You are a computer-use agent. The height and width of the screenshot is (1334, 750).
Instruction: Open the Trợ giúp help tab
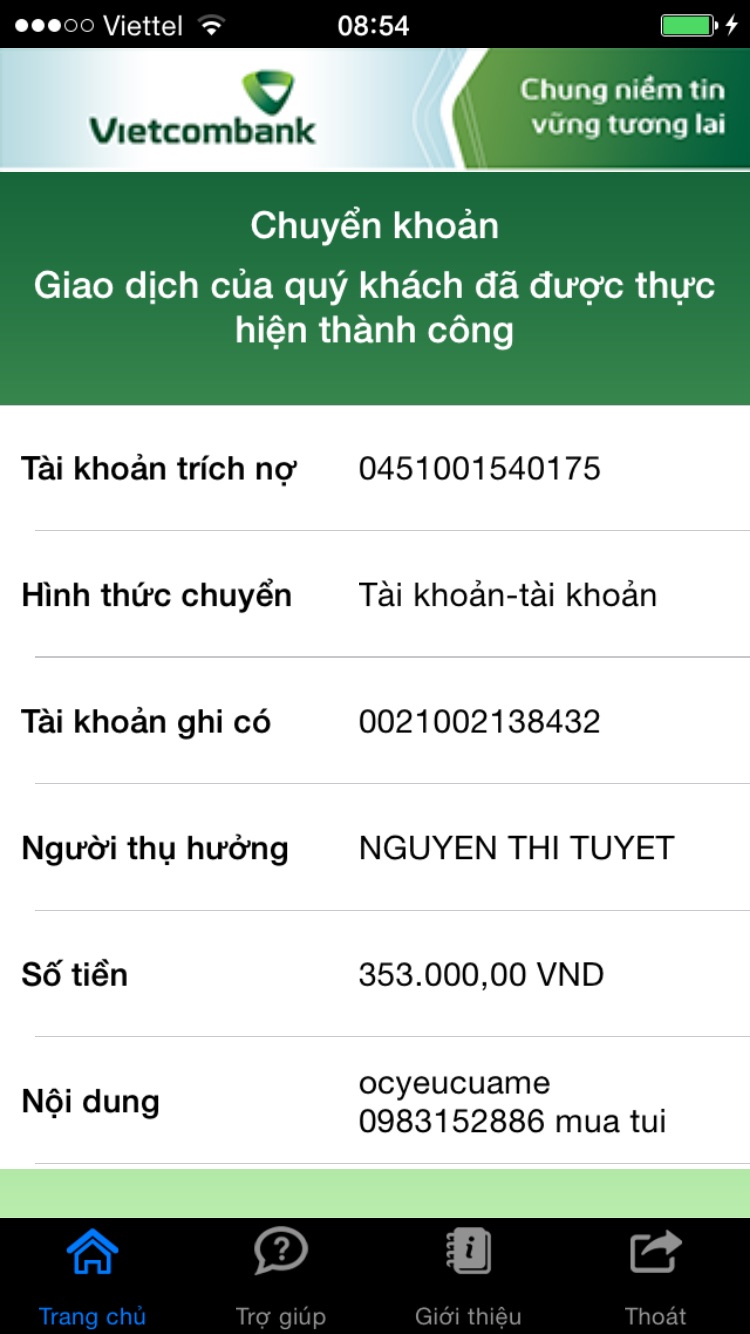[281, 1274]
